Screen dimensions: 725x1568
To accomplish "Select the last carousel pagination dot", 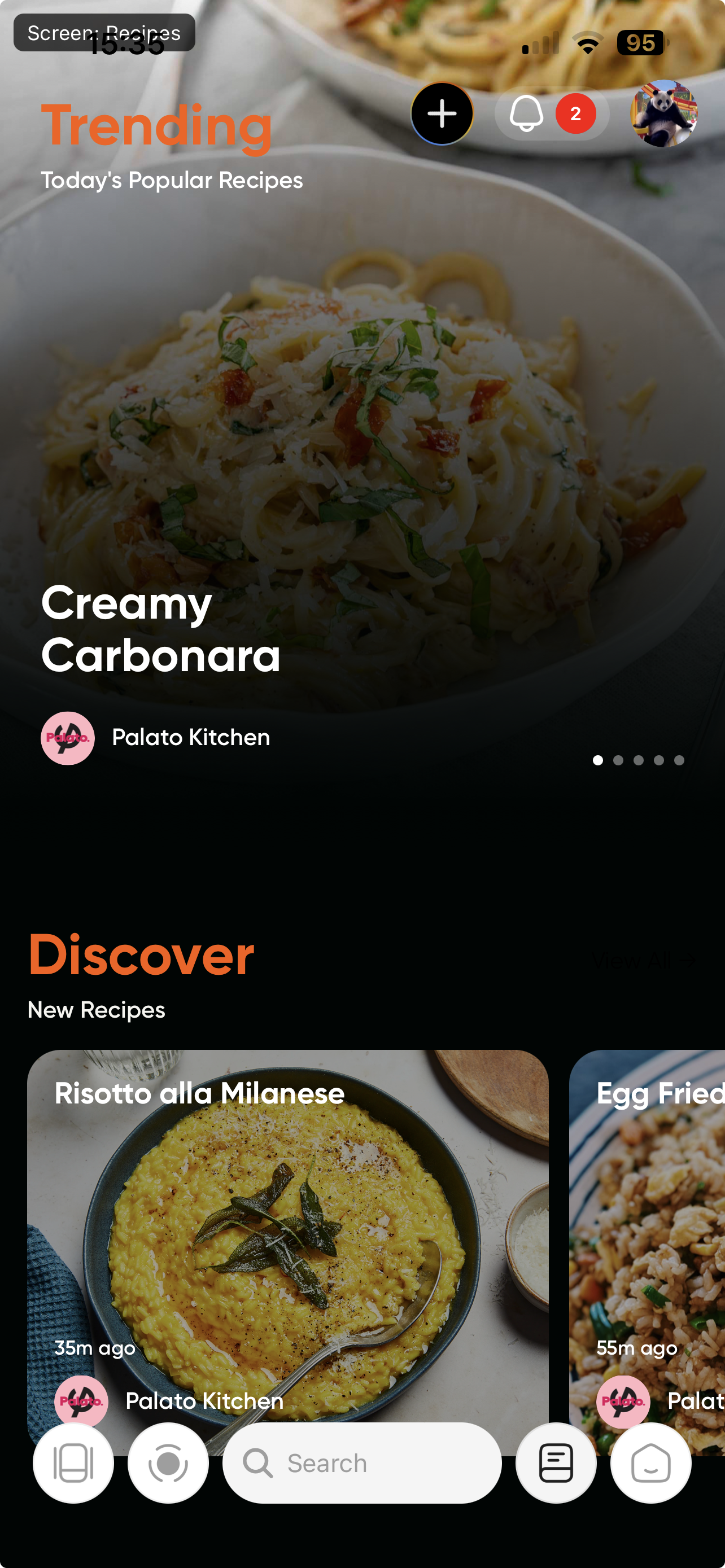I will tap(680, 760).
